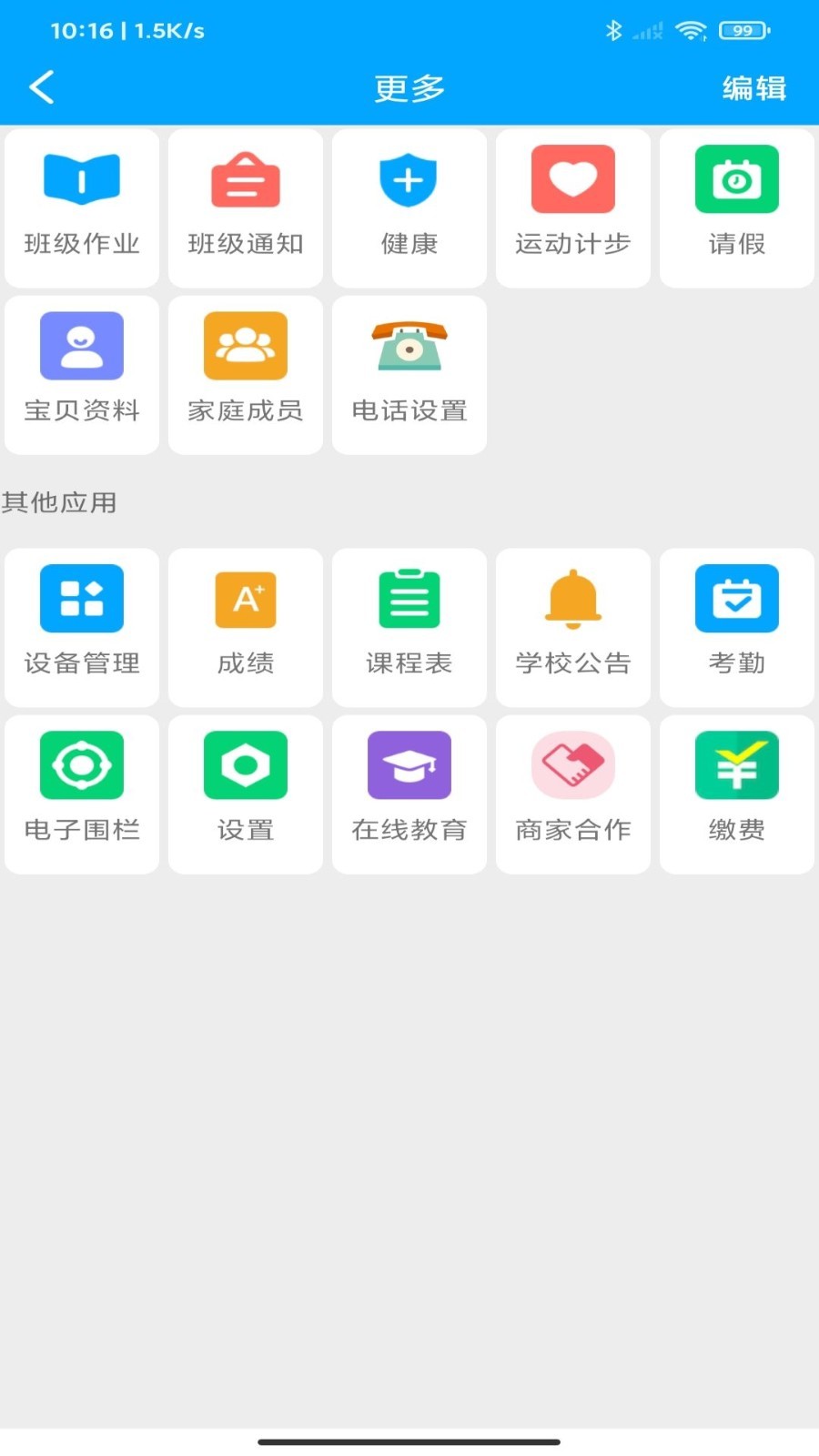Open 班级作业 class homework
This screenshot has height=1456, width=819.
82,208
